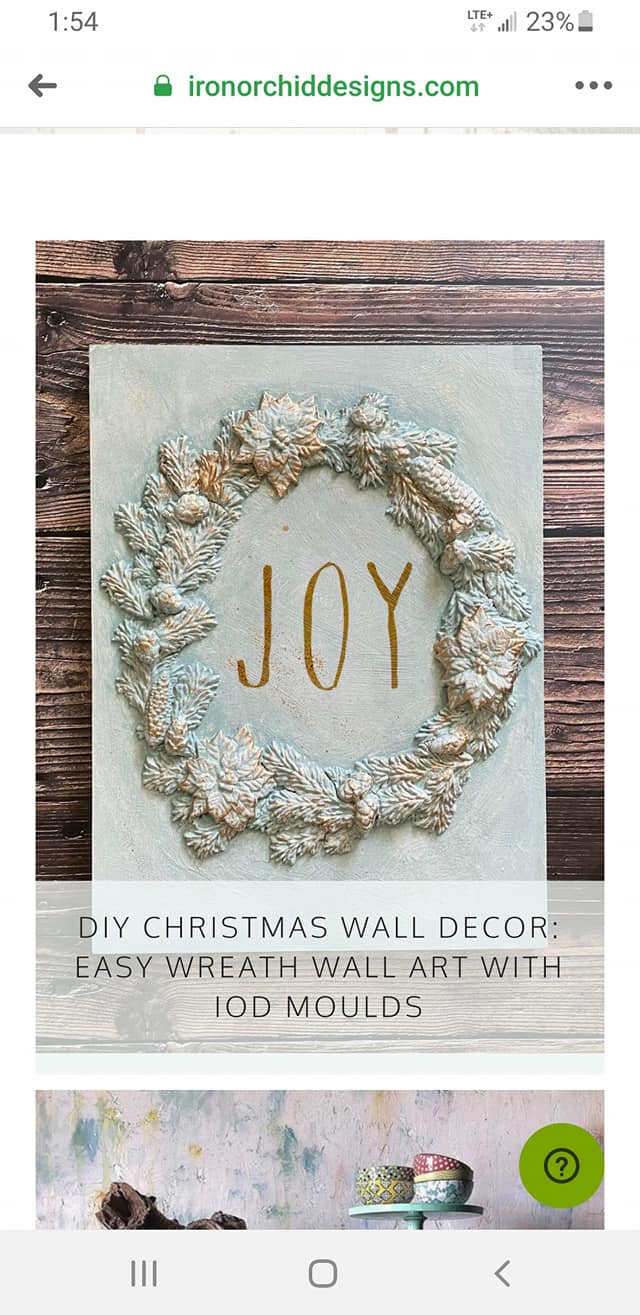
Task: Open the DIY Christmas Wall Decor article
Action: tap(319, 966)
